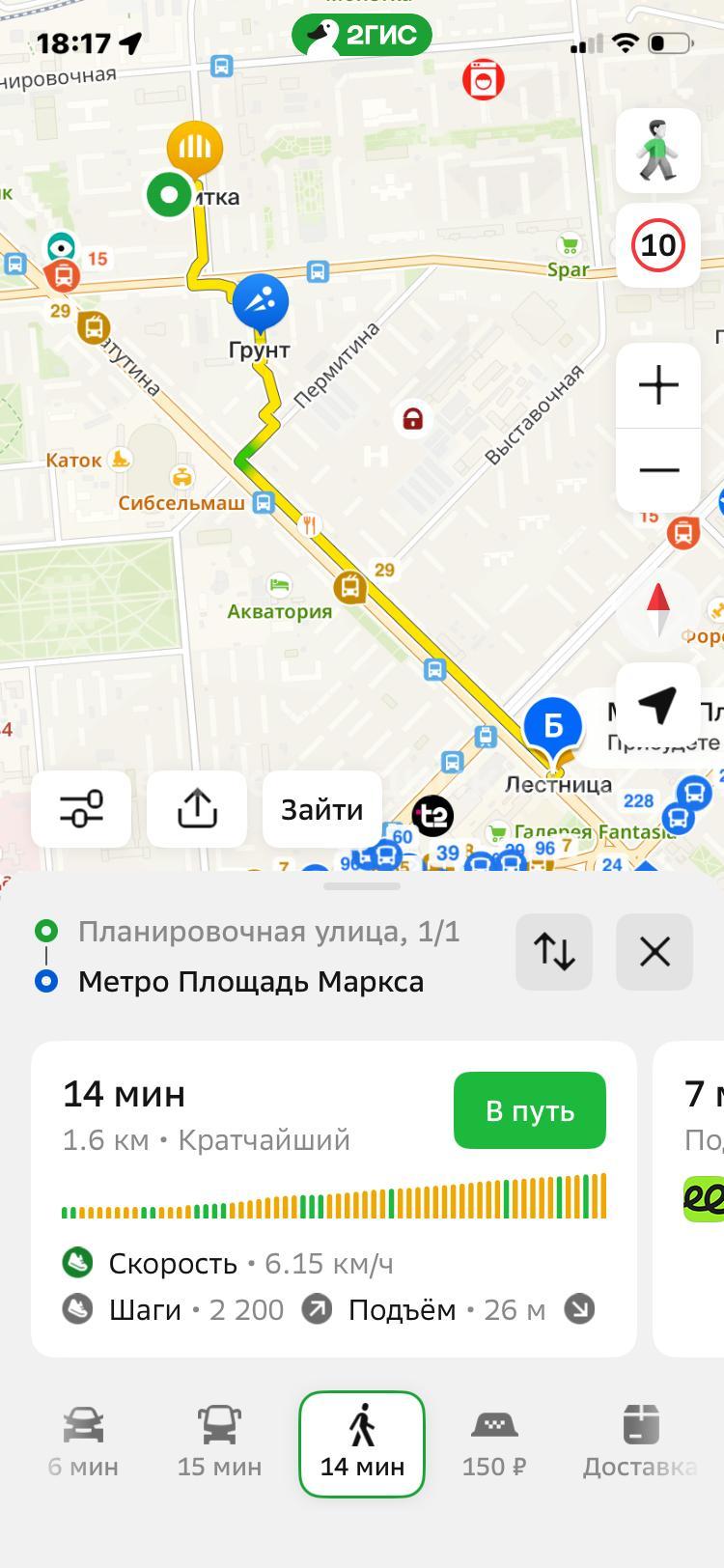Swap the start and destination points
The width and height of the screenshot is (724, 1568).
click(x=554, y=952)
